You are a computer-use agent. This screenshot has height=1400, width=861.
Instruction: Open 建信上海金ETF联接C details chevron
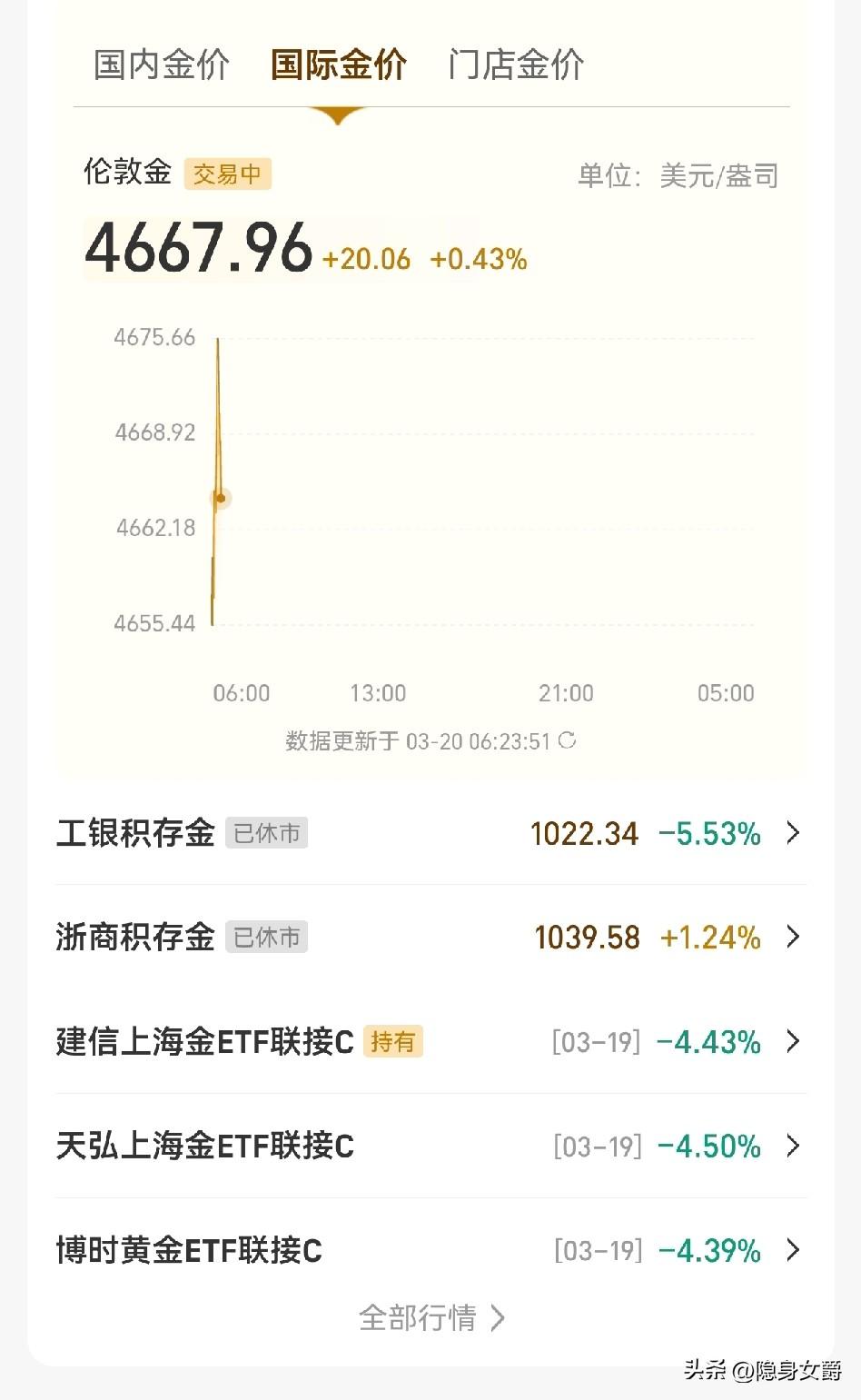[793, 1042]
